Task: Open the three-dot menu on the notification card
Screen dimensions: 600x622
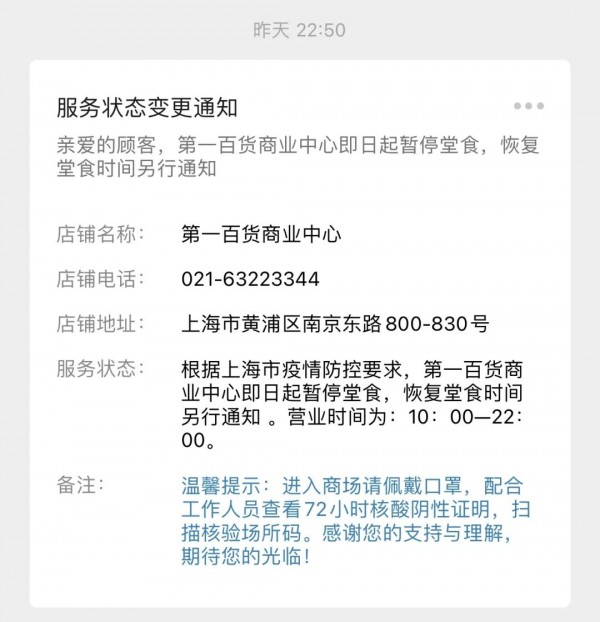Action: (x=528, y=106)
